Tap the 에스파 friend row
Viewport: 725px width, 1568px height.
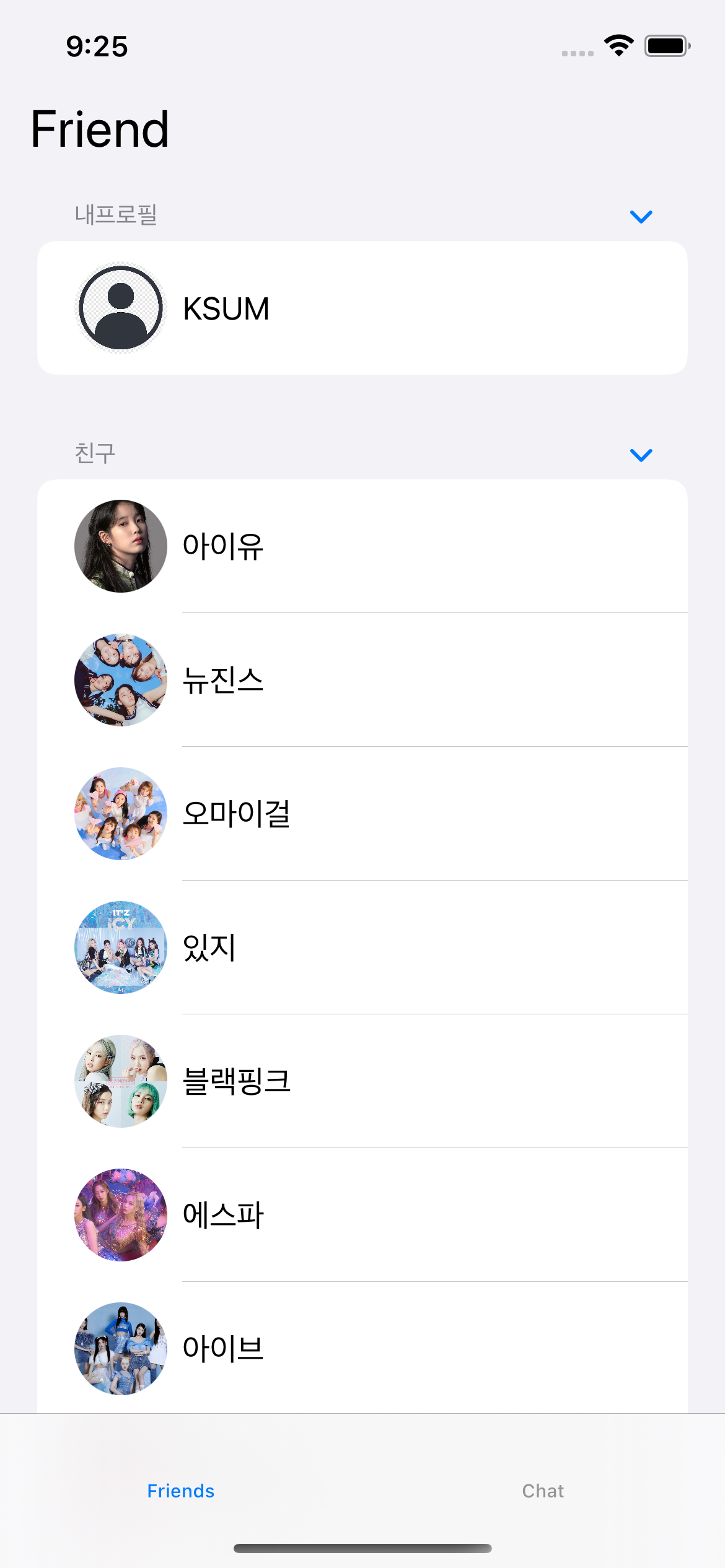click(x=362, y=1215)
